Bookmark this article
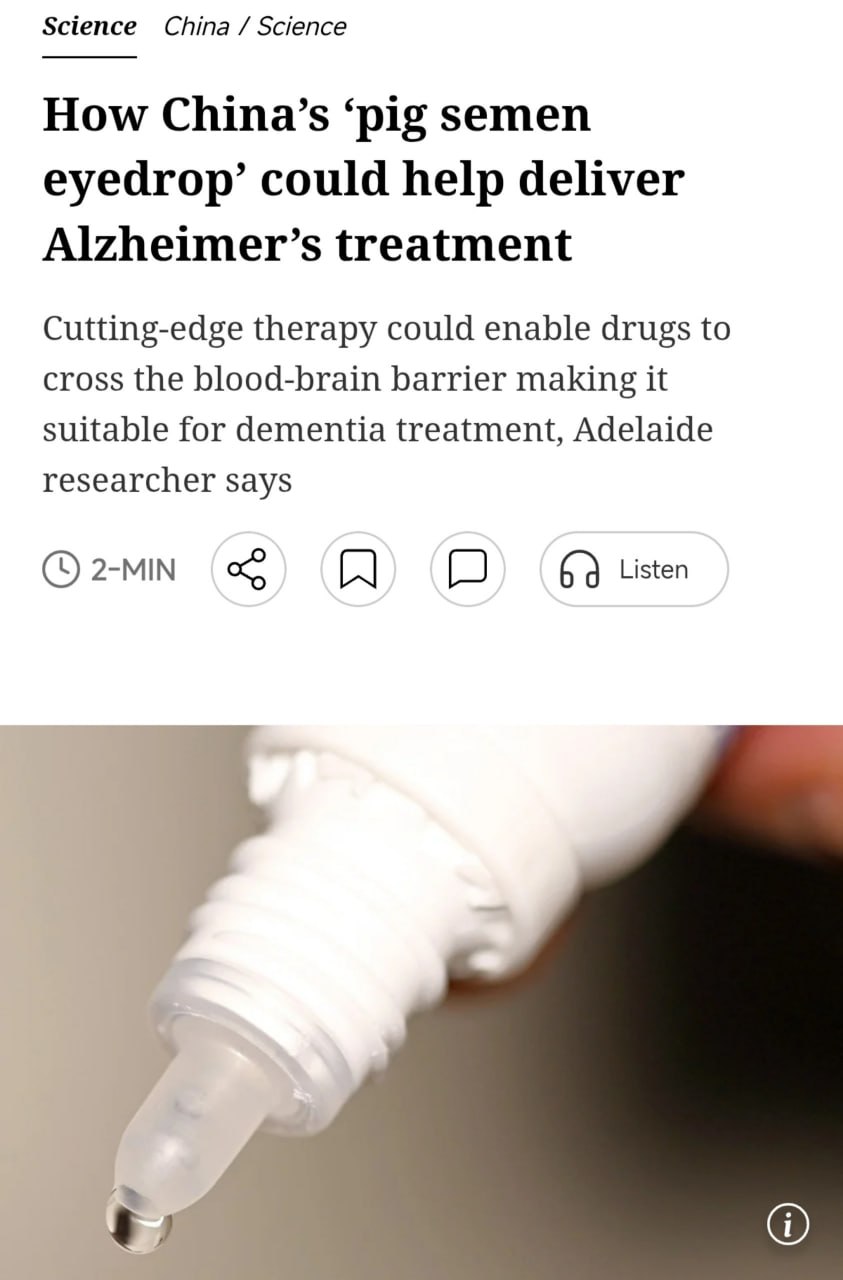843x1280 pixels. pyautogui.click(x=358, y=569)
